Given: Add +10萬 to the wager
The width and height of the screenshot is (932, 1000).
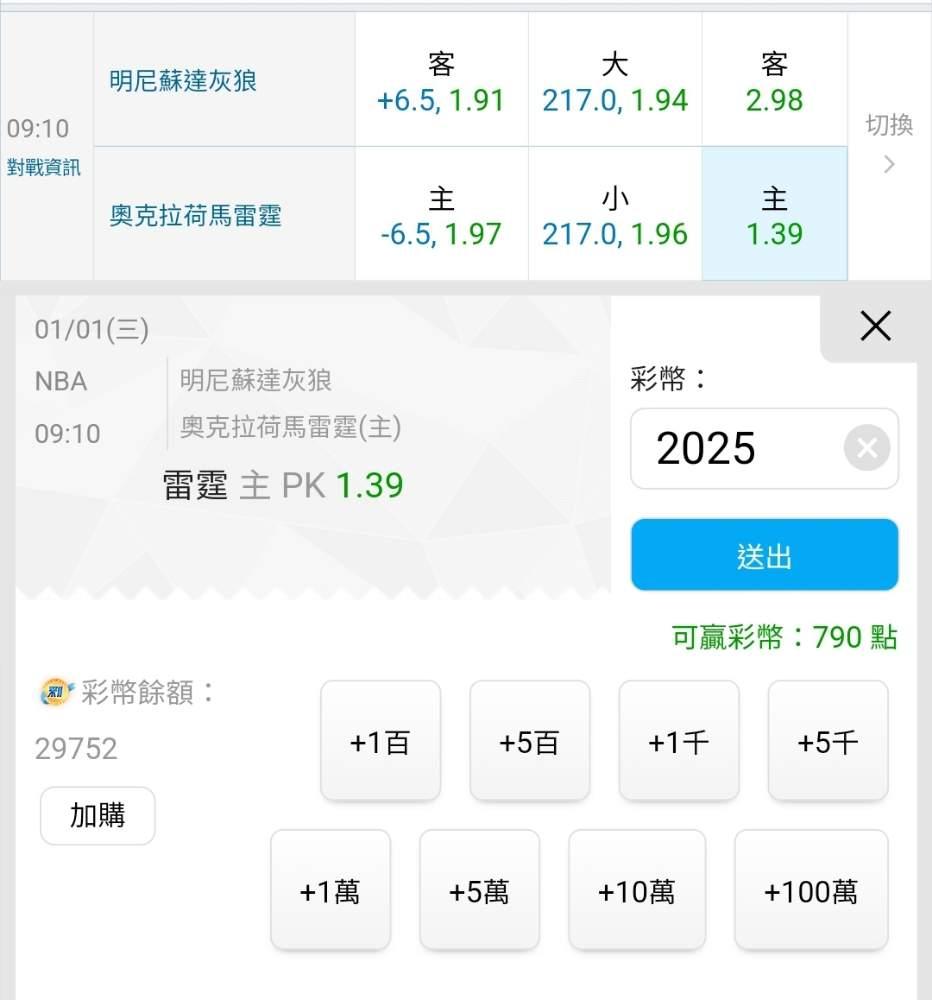Looking at the screenshot, I should pyautogui.click(x=637, y=890).
